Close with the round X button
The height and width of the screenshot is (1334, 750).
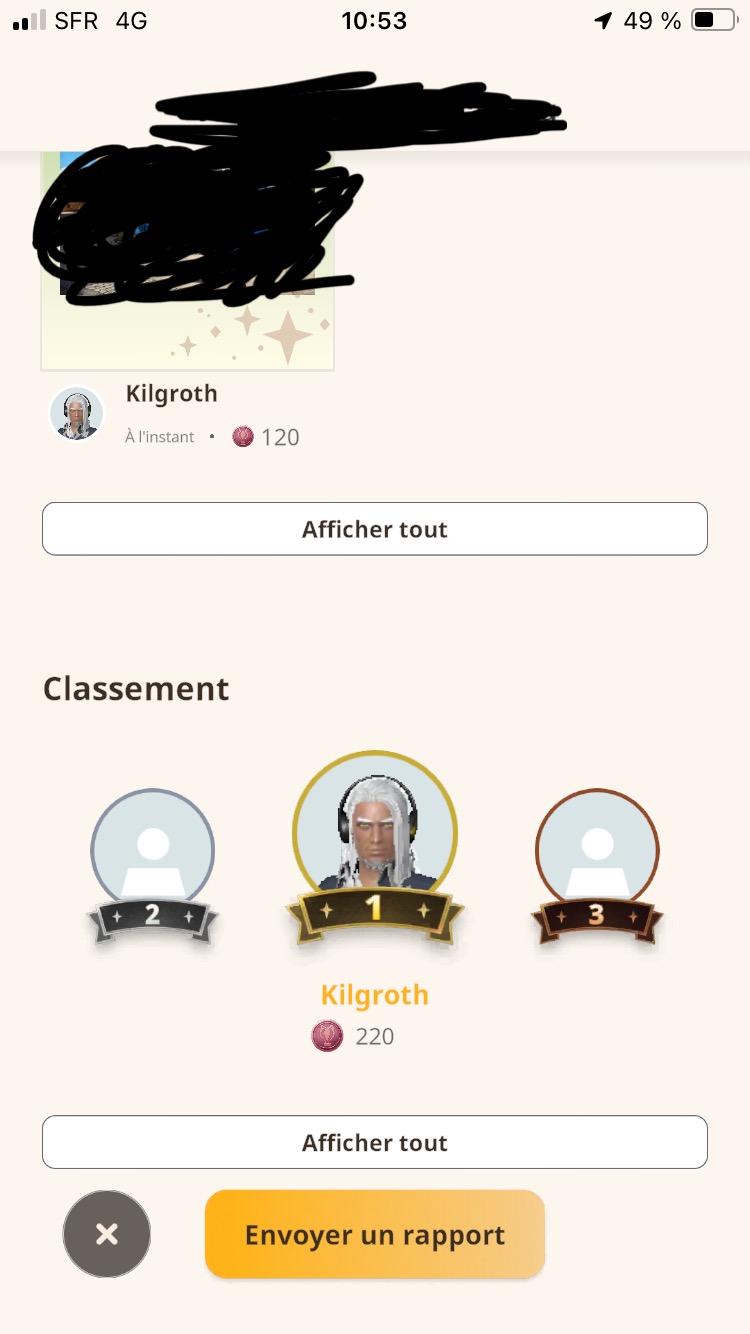[107, 1234]
